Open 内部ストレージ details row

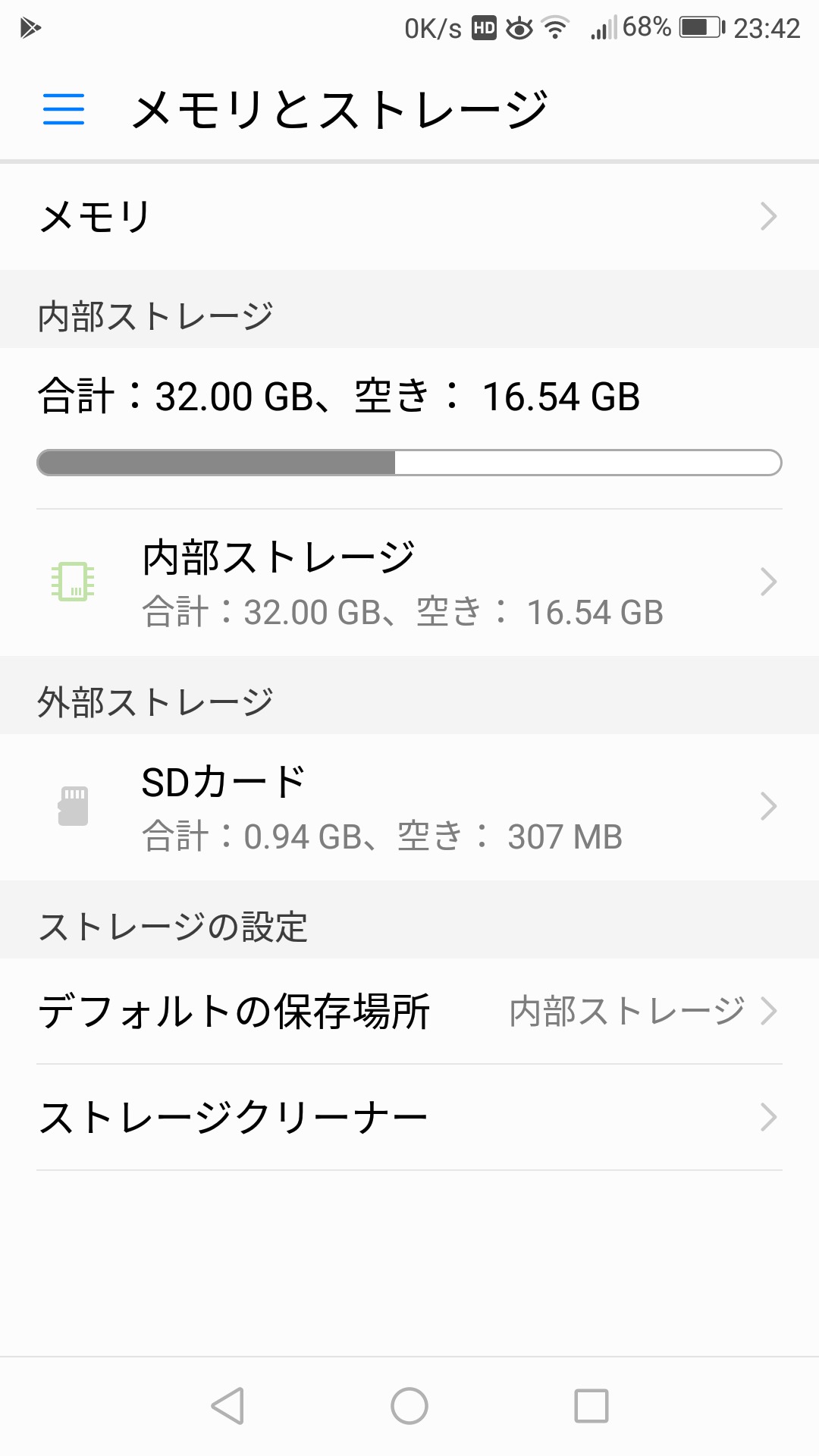click(x=409, y=582)
